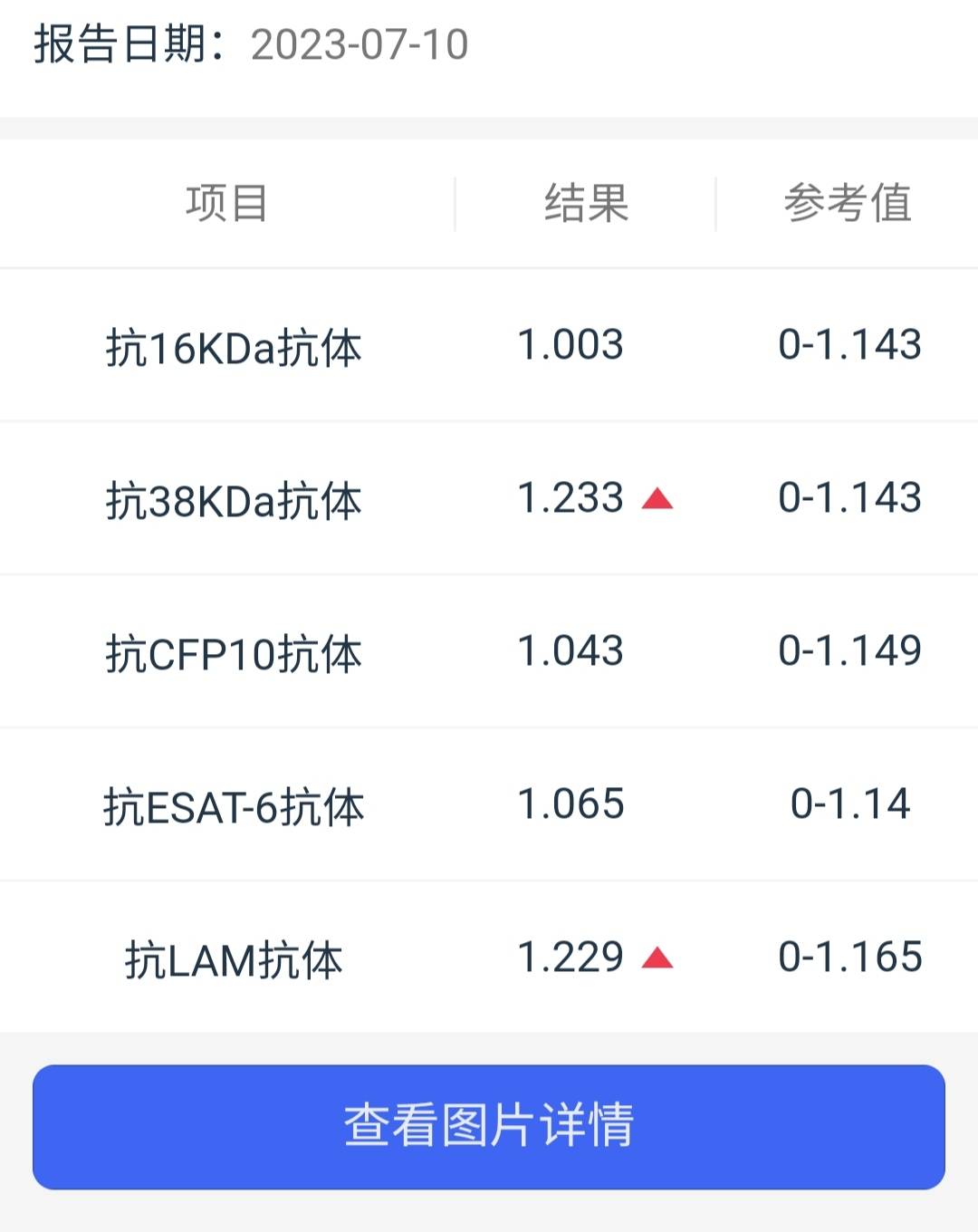Click the 项目 column header

coord(225,201)
